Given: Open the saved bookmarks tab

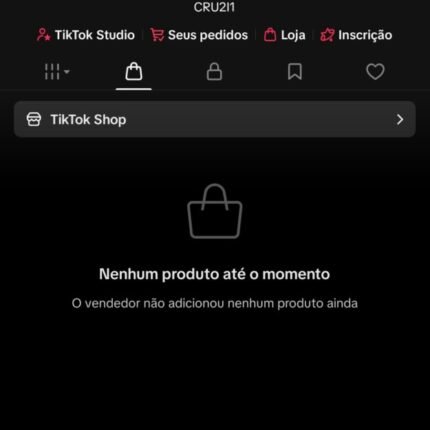Looking at the screenshot, I should (295, 72).
